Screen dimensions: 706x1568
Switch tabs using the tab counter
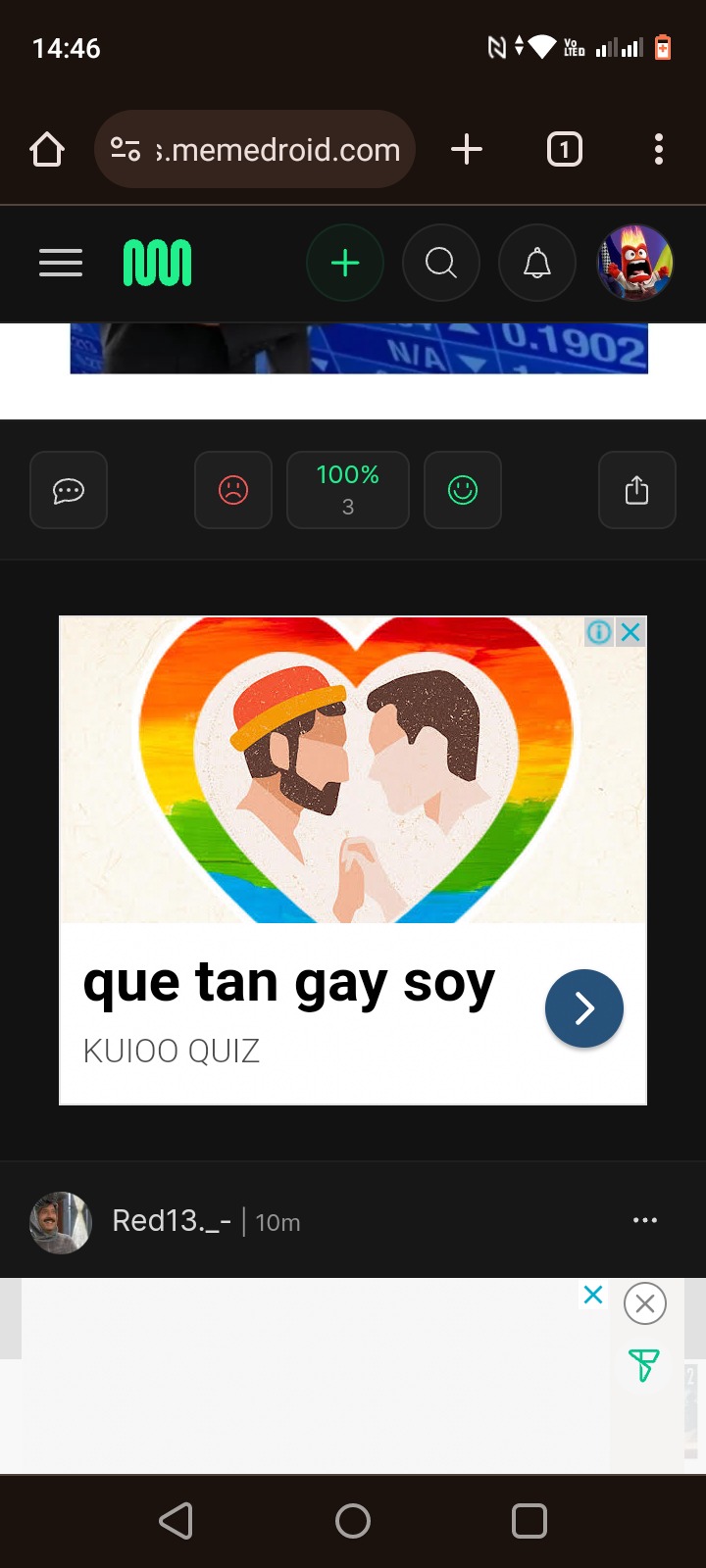(x=564, y=149)
